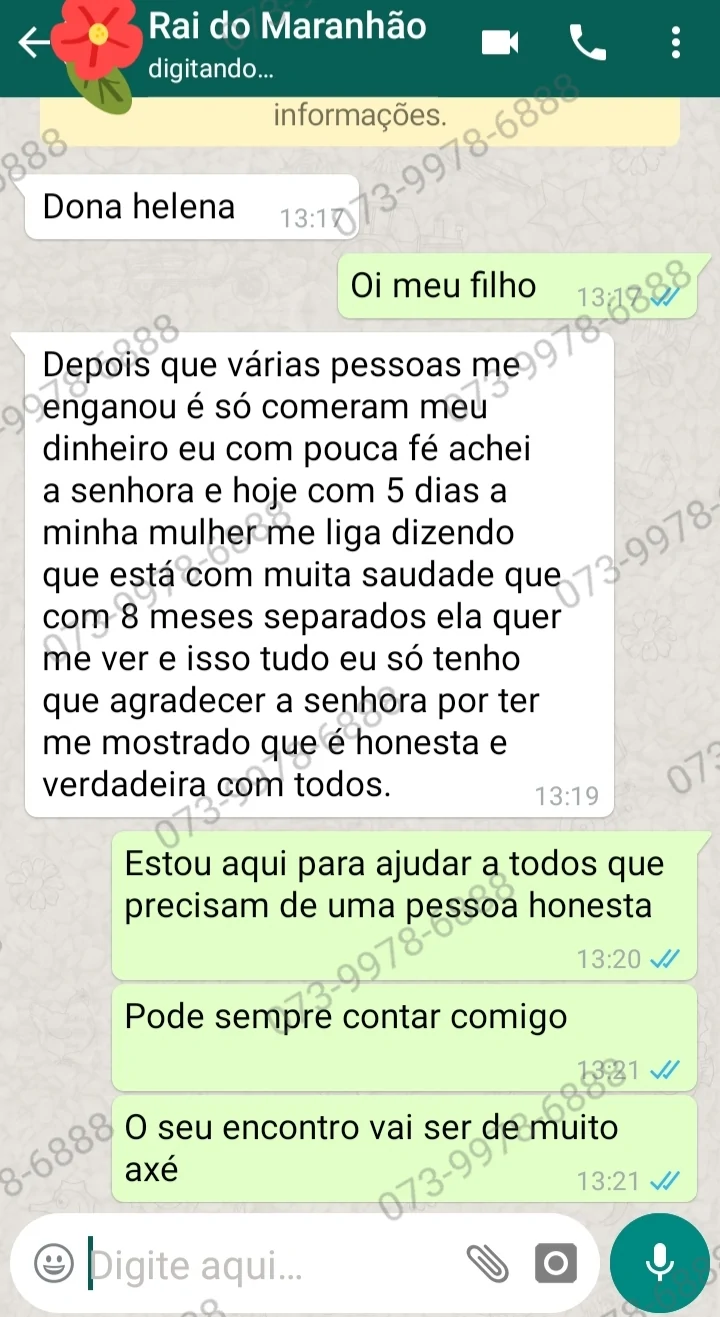Open the emoji picker
The image size is (720, 1317).
[53, 1264]
